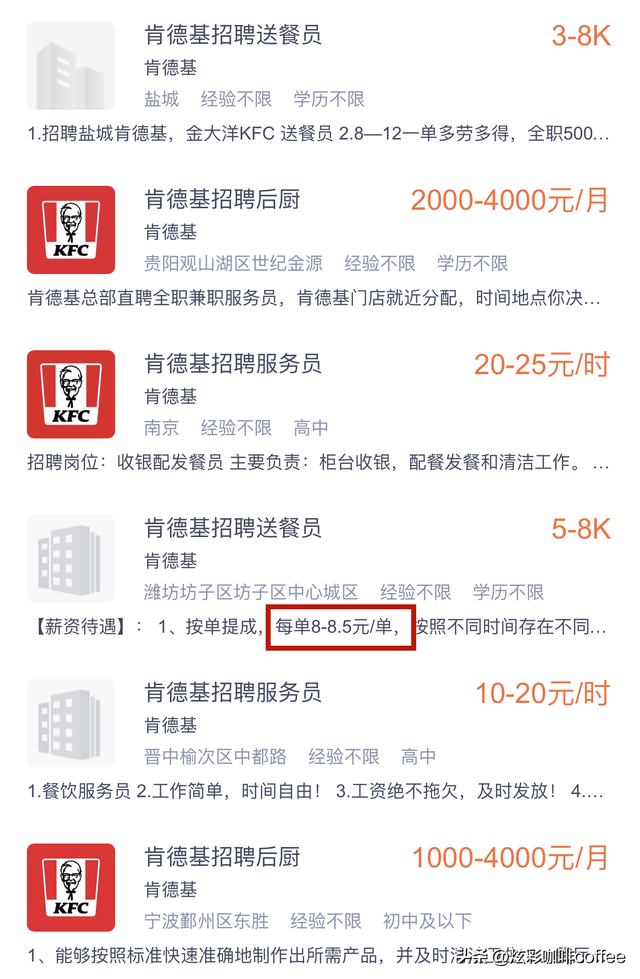
Task: Open the 盐城 肯德基招聘送餐员 3-8K listing
Action: pos(233,37)
